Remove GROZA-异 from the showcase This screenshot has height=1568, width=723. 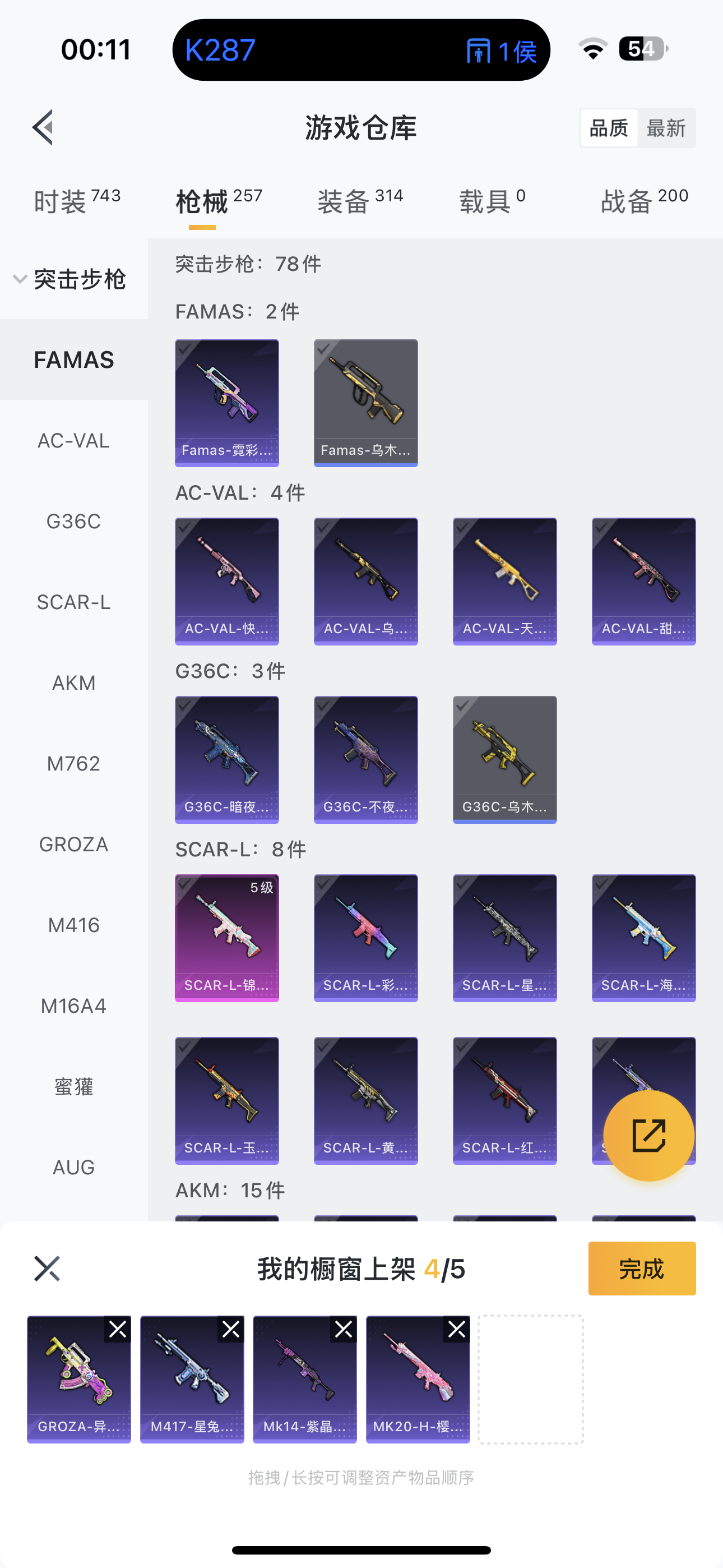(118, 1330)
